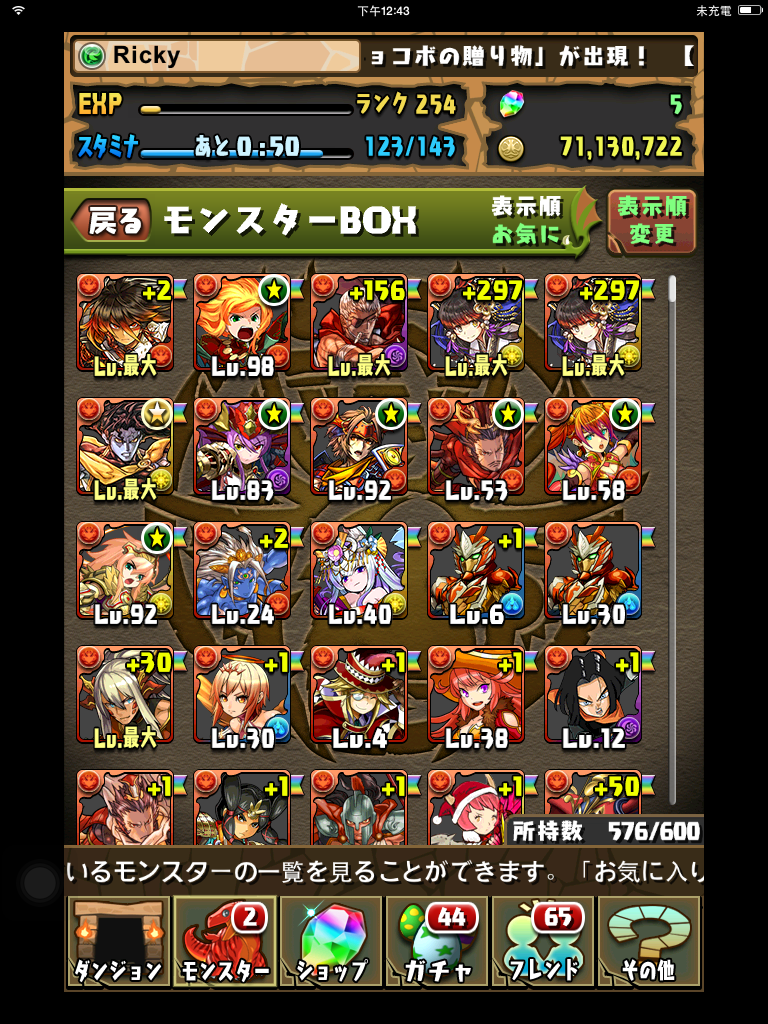Select the Lv.53 monster card

(475, 447)
